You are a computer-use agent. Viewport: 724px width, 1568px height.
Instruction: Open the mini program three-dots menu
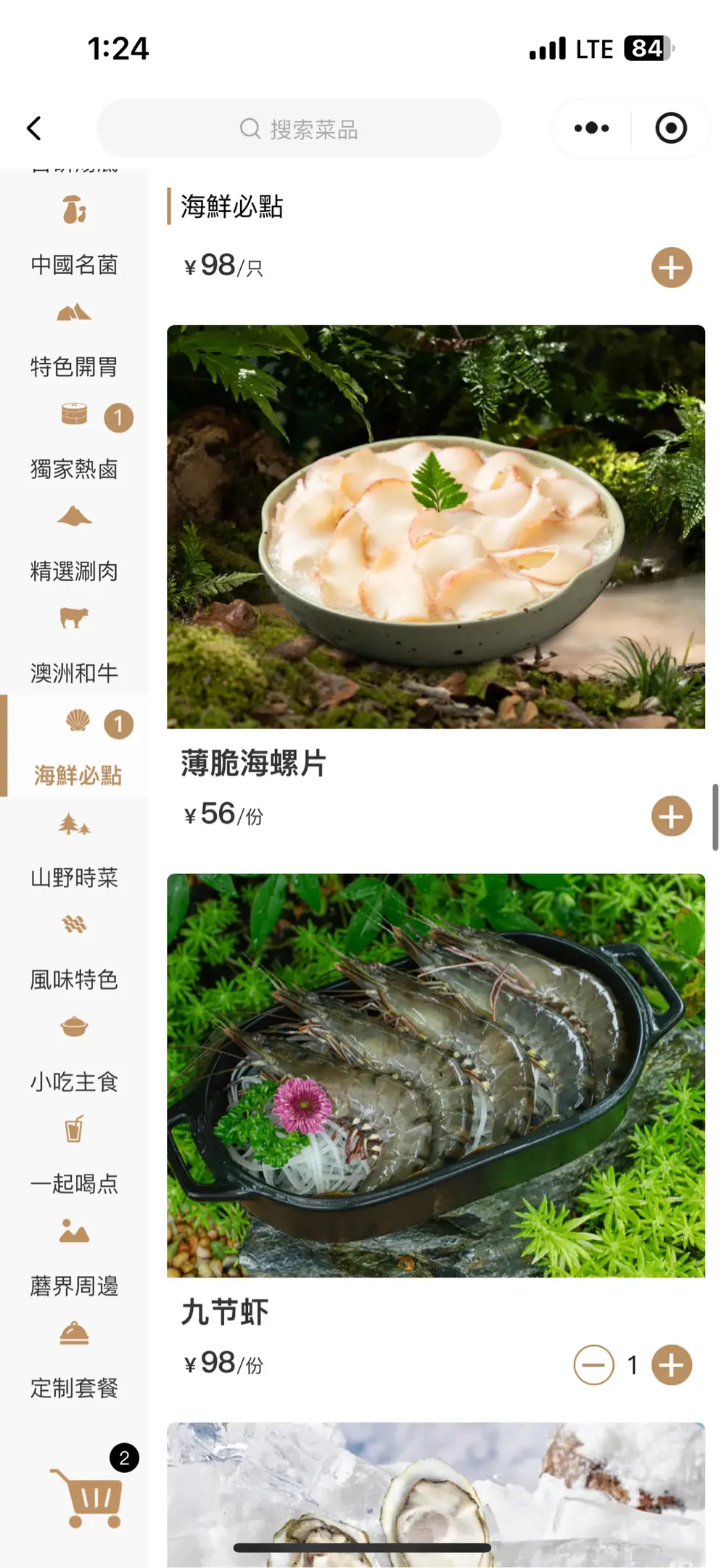tap(591, 128)
